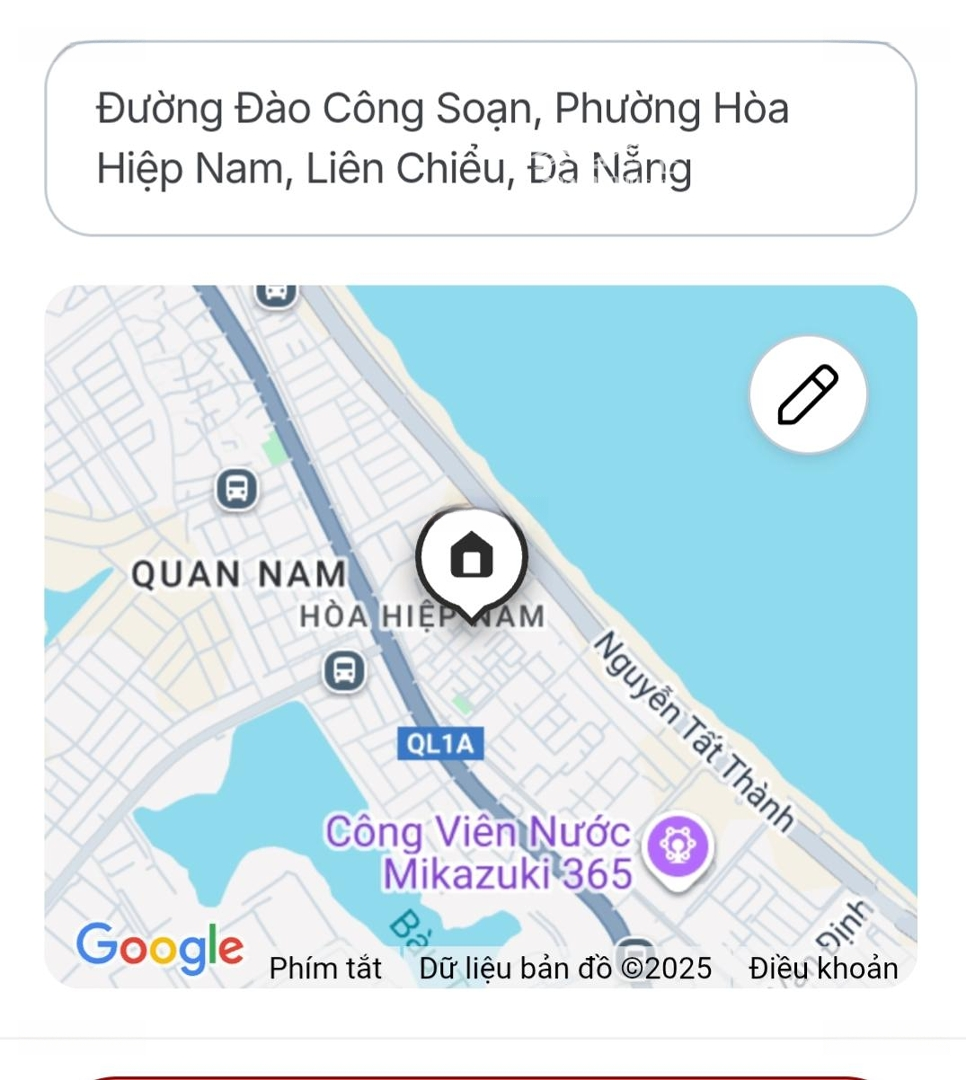Open the Mikazuki 365 water park place icon

[x=679, y=845]
